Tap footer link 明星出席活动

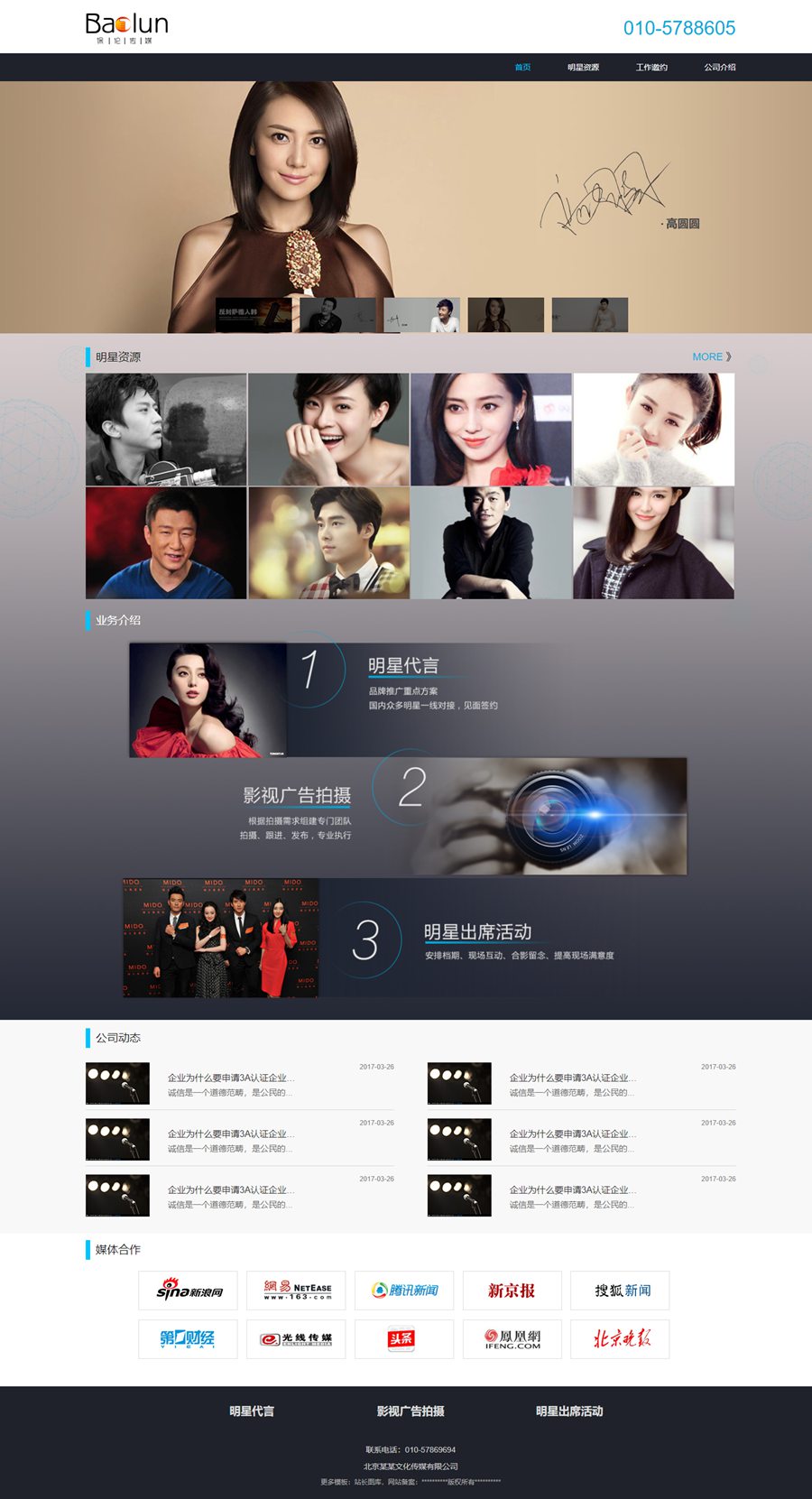(569, 1411)
